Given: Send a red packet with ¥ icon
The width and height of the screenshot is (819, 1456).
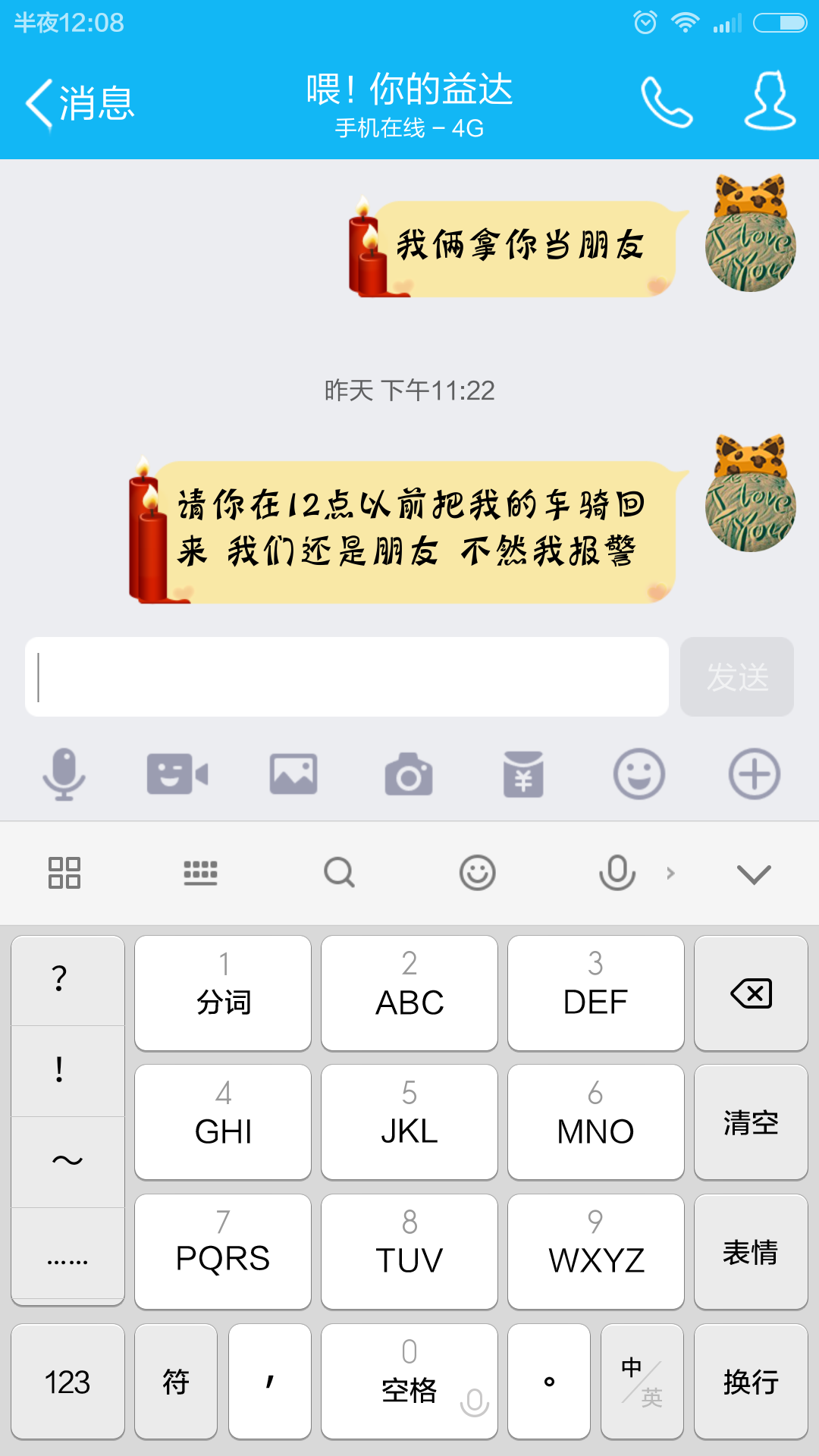Looking at the screenshot, I should [x=523, y=774].
